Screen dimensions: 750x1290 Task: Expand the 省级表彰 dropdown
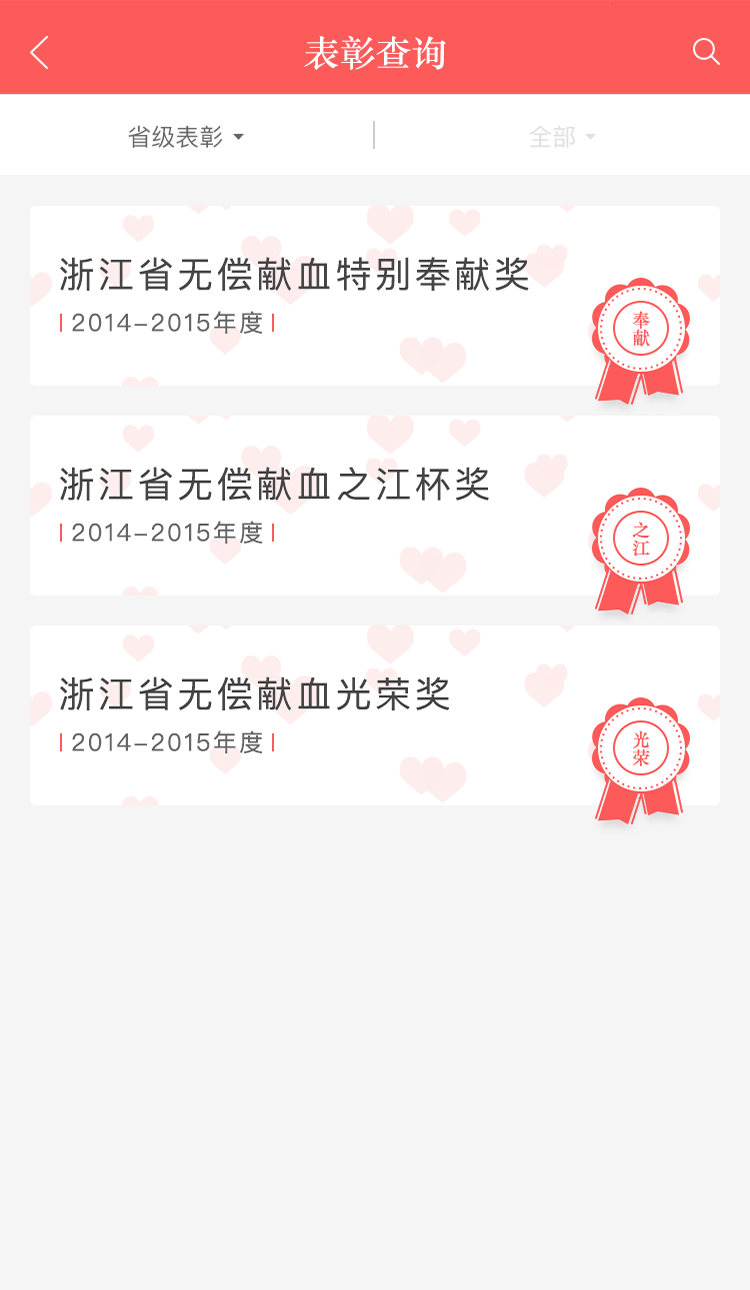(x=186, y=137)
